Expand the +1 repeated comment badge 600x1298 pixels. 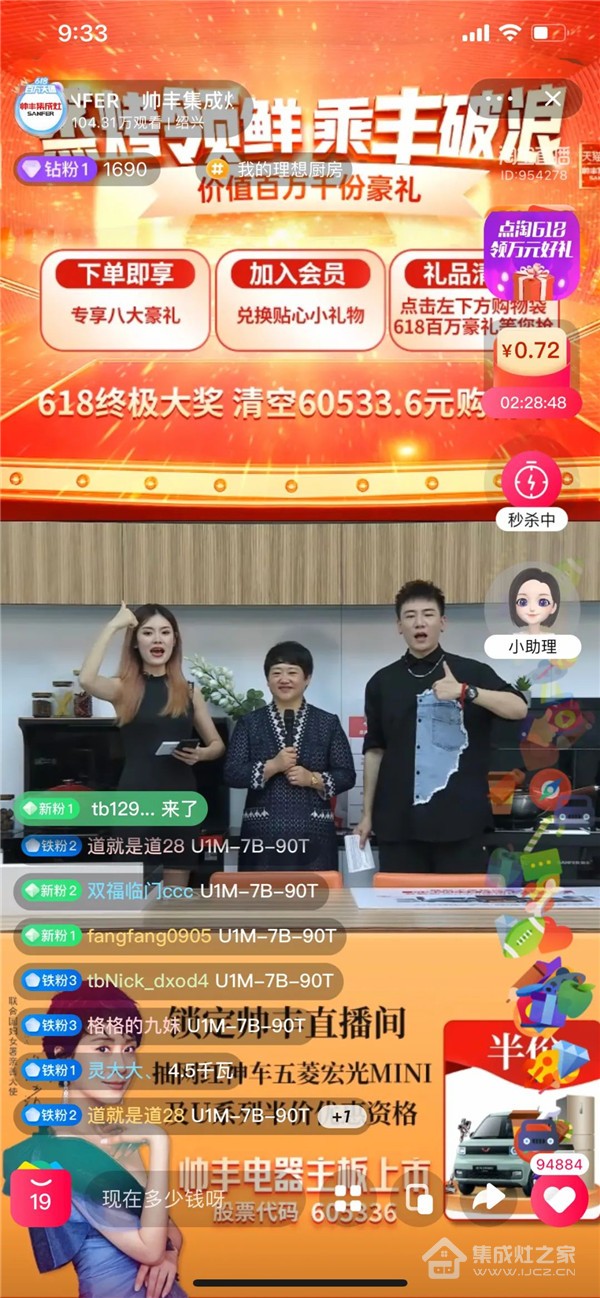[341, 1116]
